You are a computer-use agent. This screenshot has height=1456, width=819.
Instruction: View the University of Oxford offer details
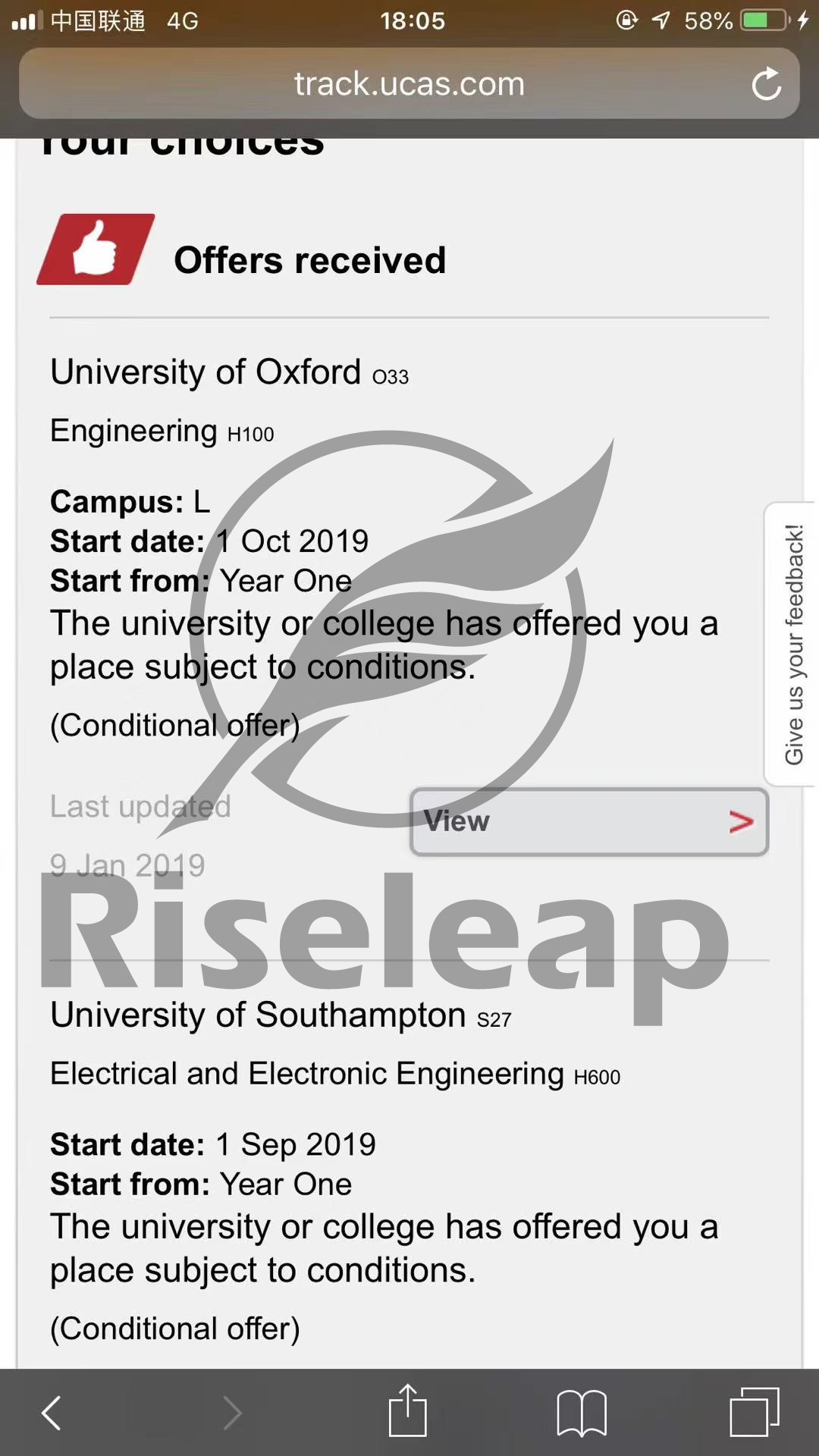click(589, 822)
